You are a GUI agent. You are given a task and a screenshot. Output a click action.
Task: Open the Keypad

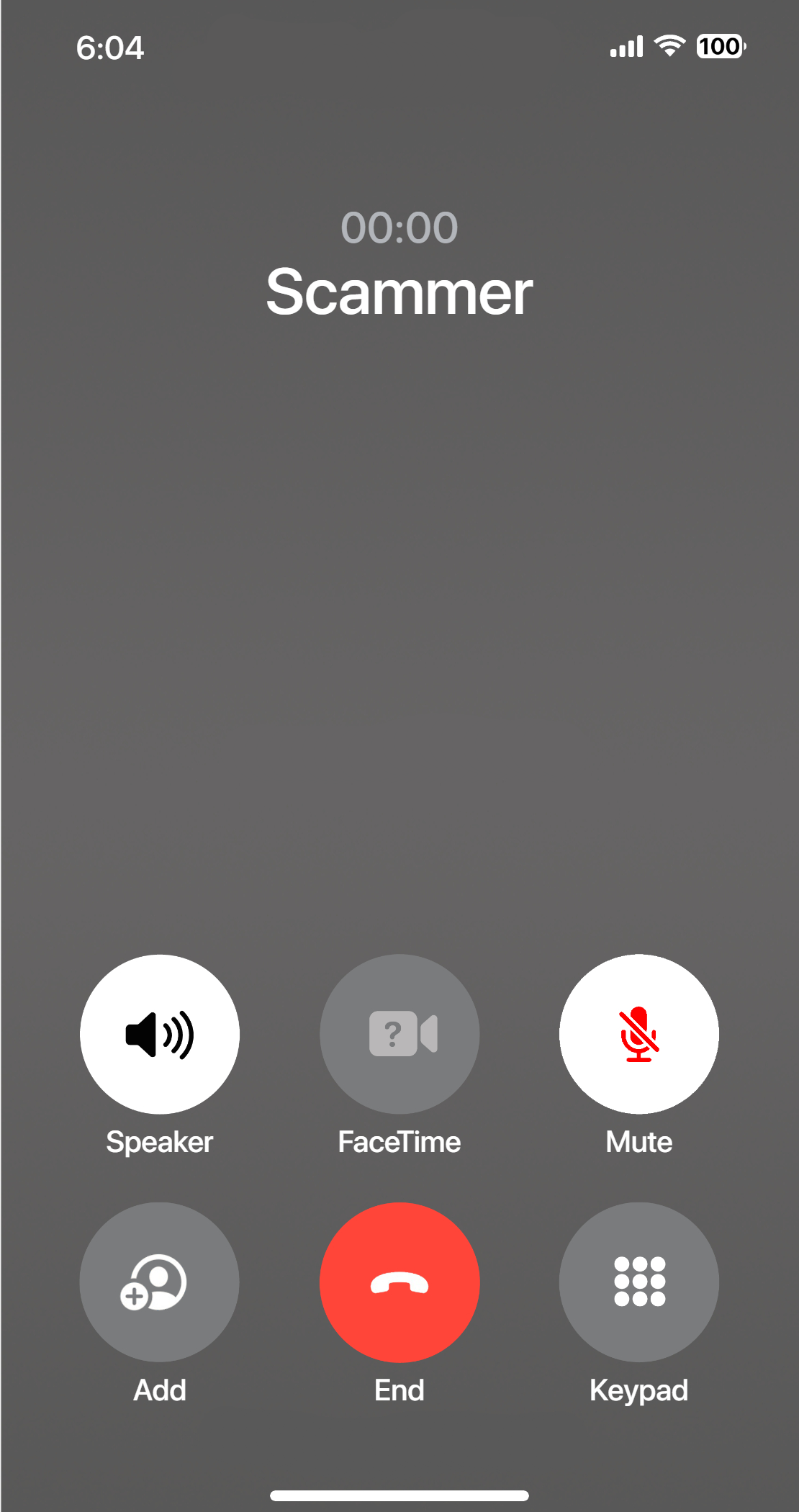[638, 1282]
